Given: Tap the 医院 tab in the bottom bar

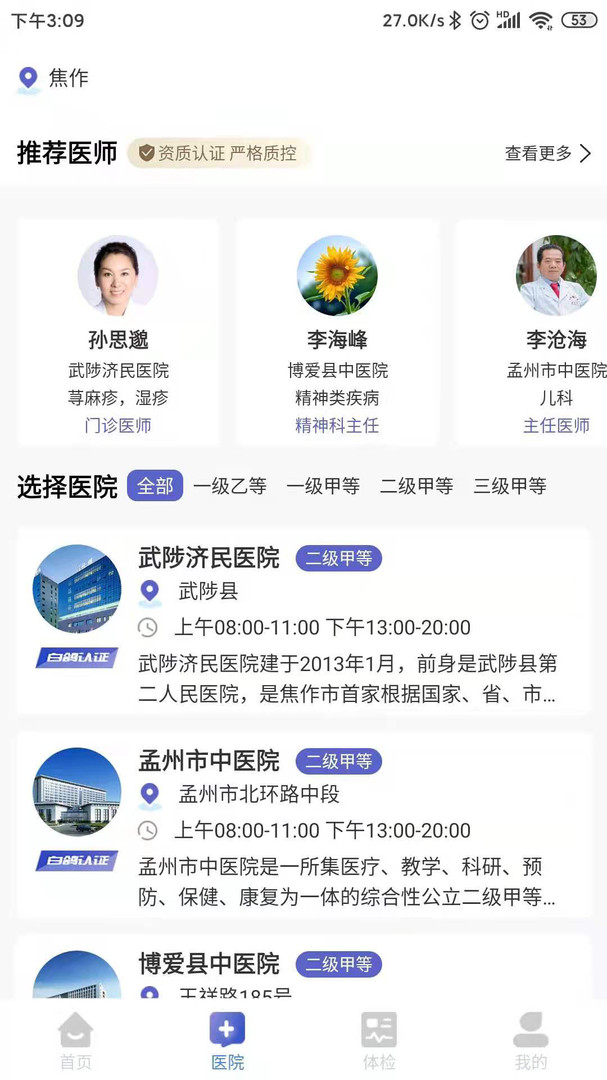Looking at the screenshot, I should [227, 1040].
